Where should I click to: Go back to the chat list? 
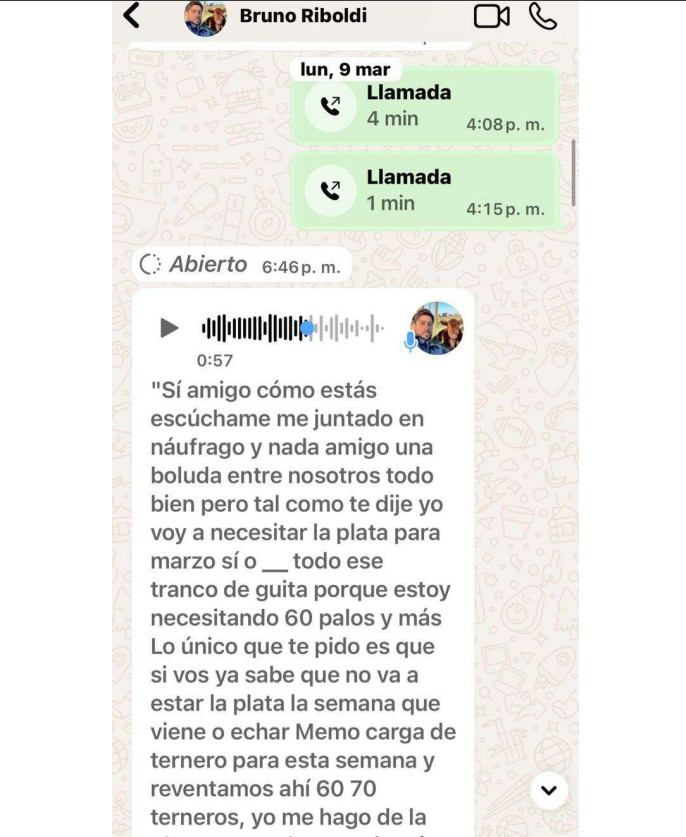131,16
